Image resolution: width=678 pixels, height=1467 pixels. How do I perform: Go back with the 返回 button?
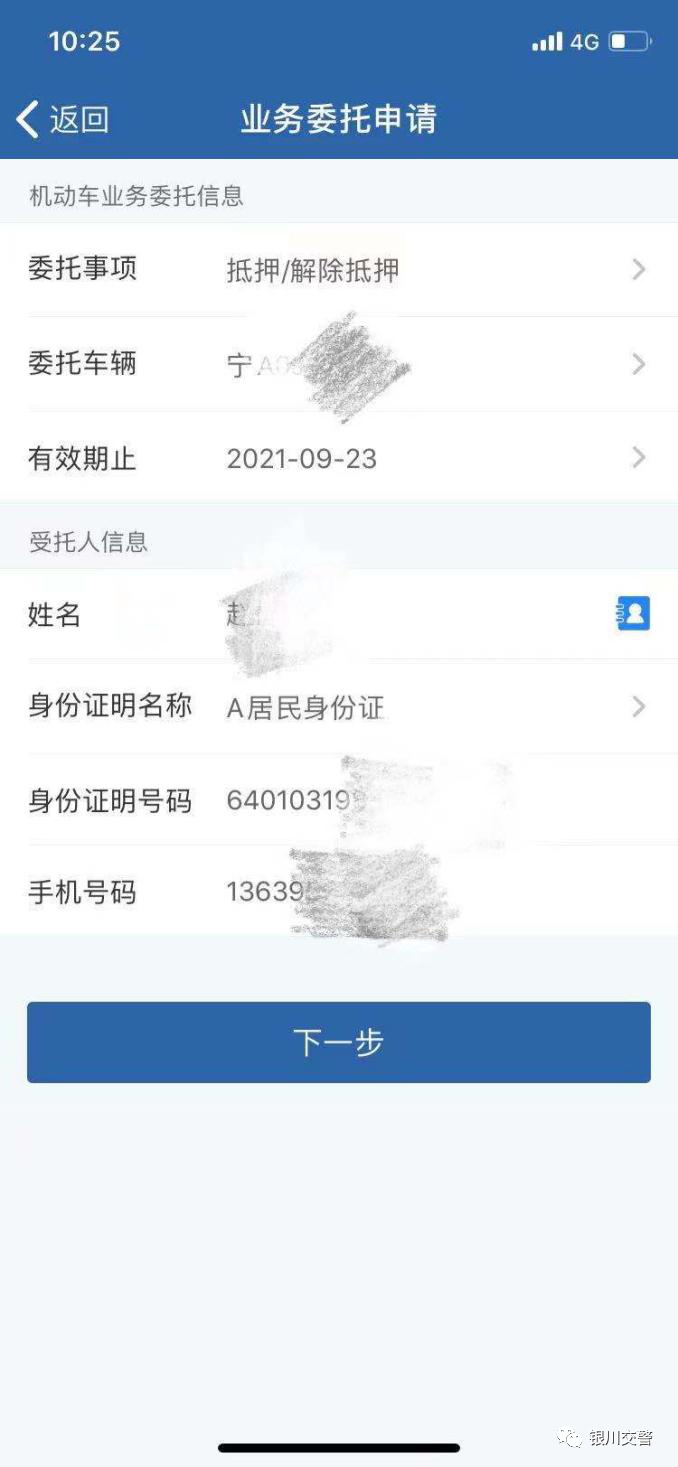click(x=63, y=120)
